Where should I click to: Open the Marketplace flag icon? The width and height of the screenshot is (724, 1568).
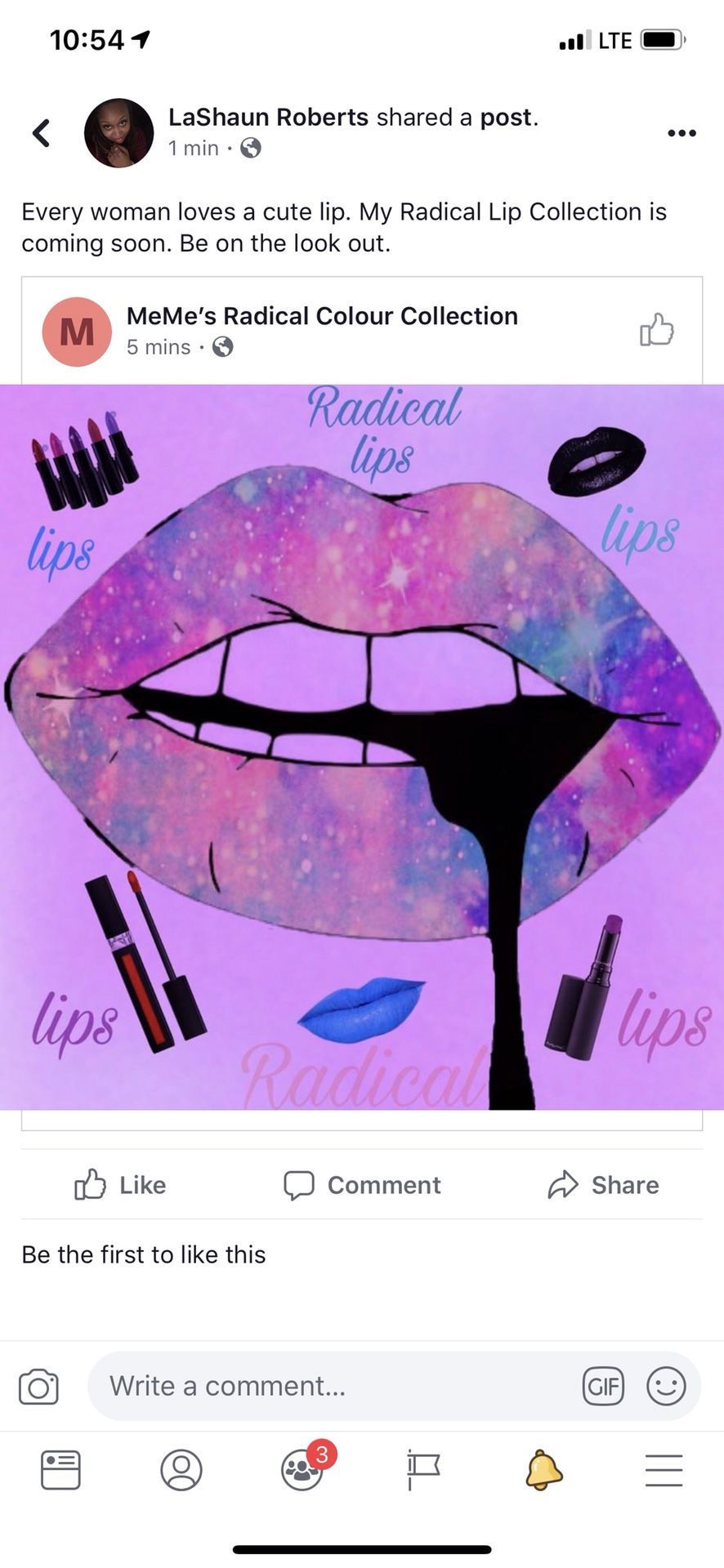click(x=422, y=1468)
